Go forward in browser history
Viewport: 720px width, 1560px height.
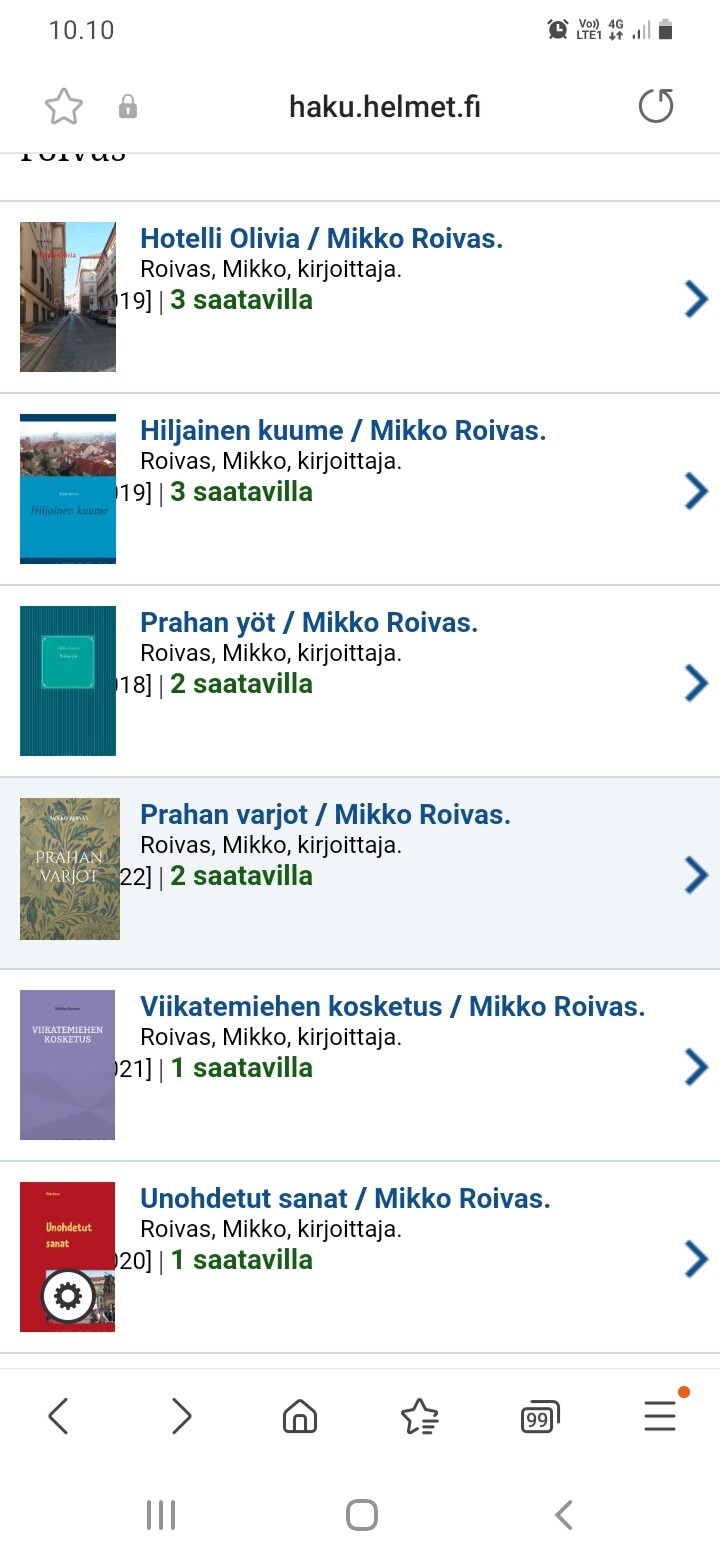pyautogui.click(x=180, y=1416)
